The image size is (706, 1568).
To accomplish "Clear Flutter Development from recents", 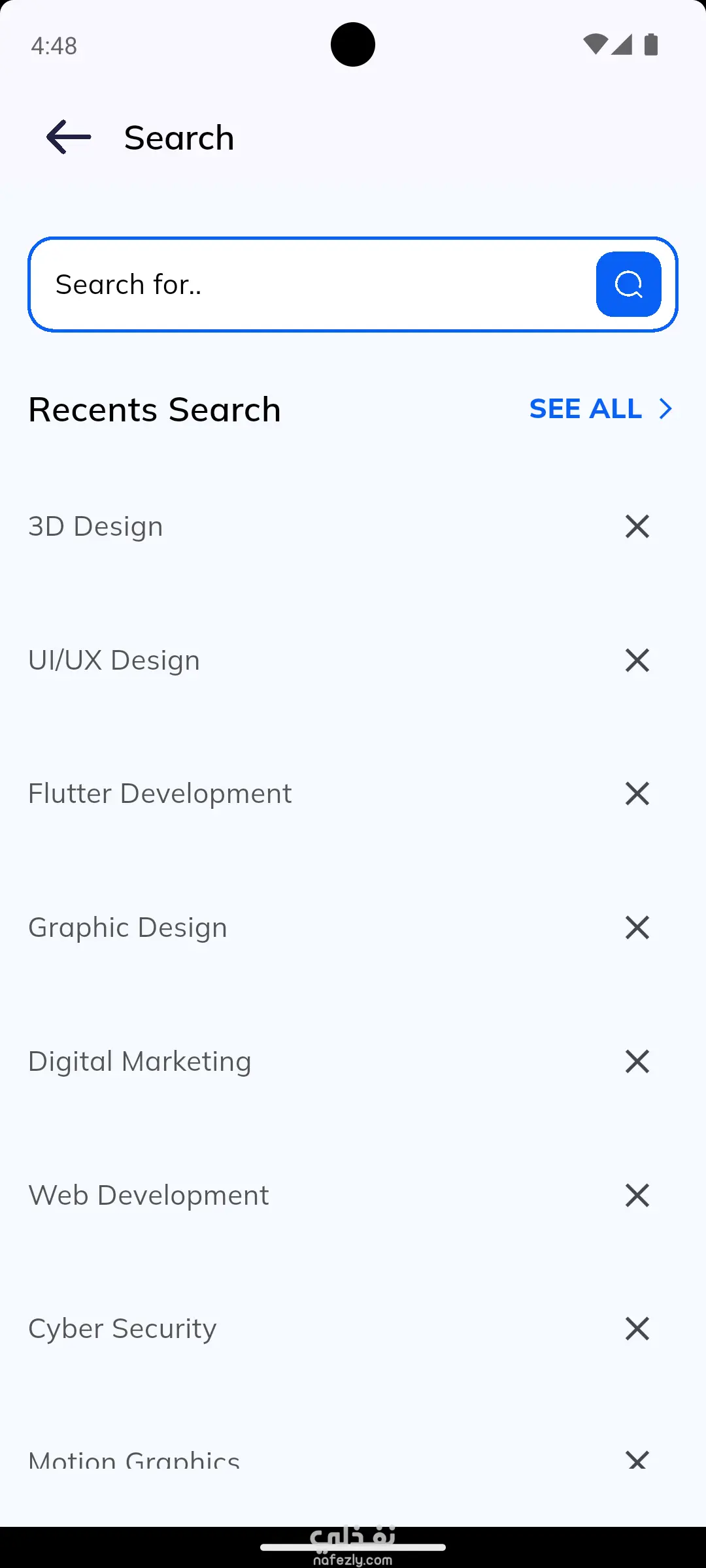I will [x=637, y=794].
